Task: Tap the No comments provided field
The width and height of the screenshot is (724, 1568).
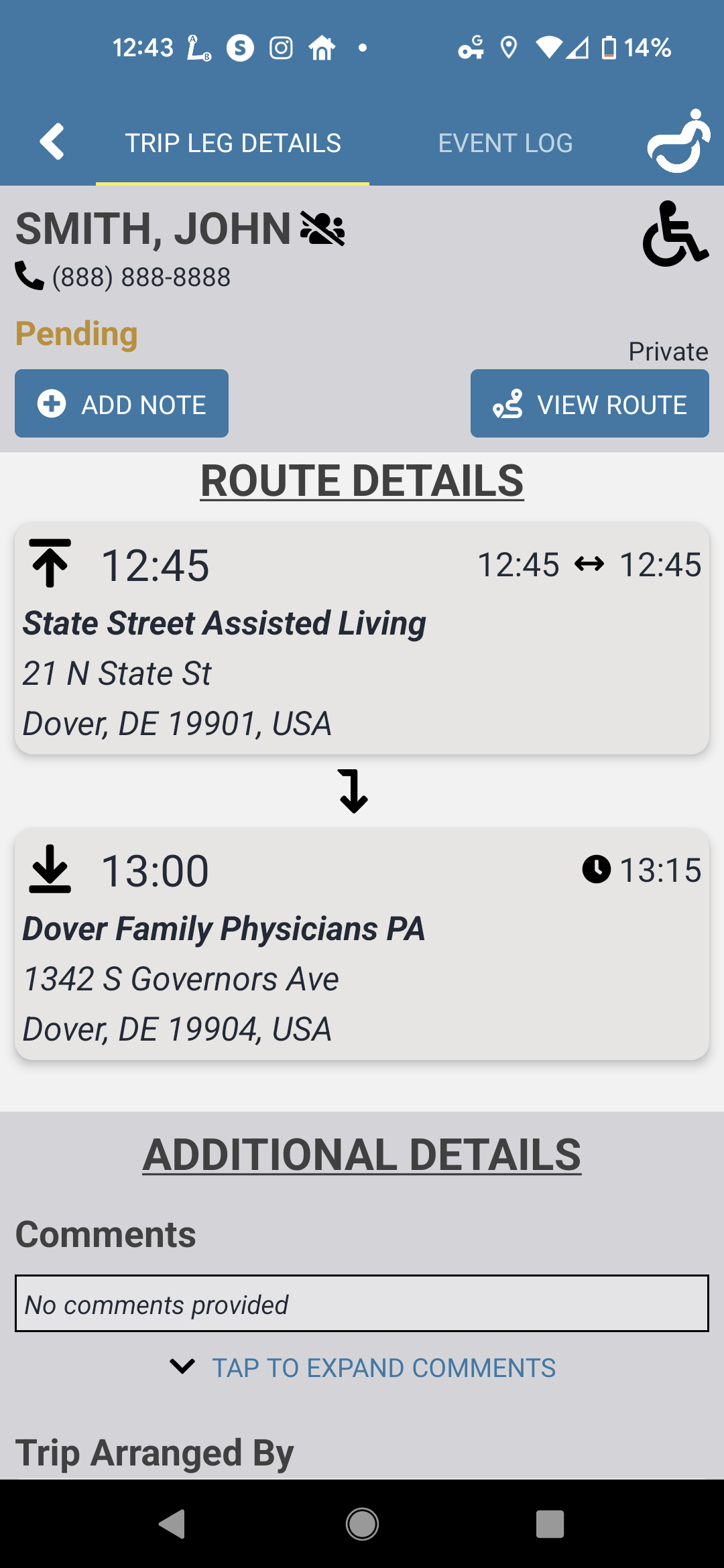Action: [x=362, y=1304]
